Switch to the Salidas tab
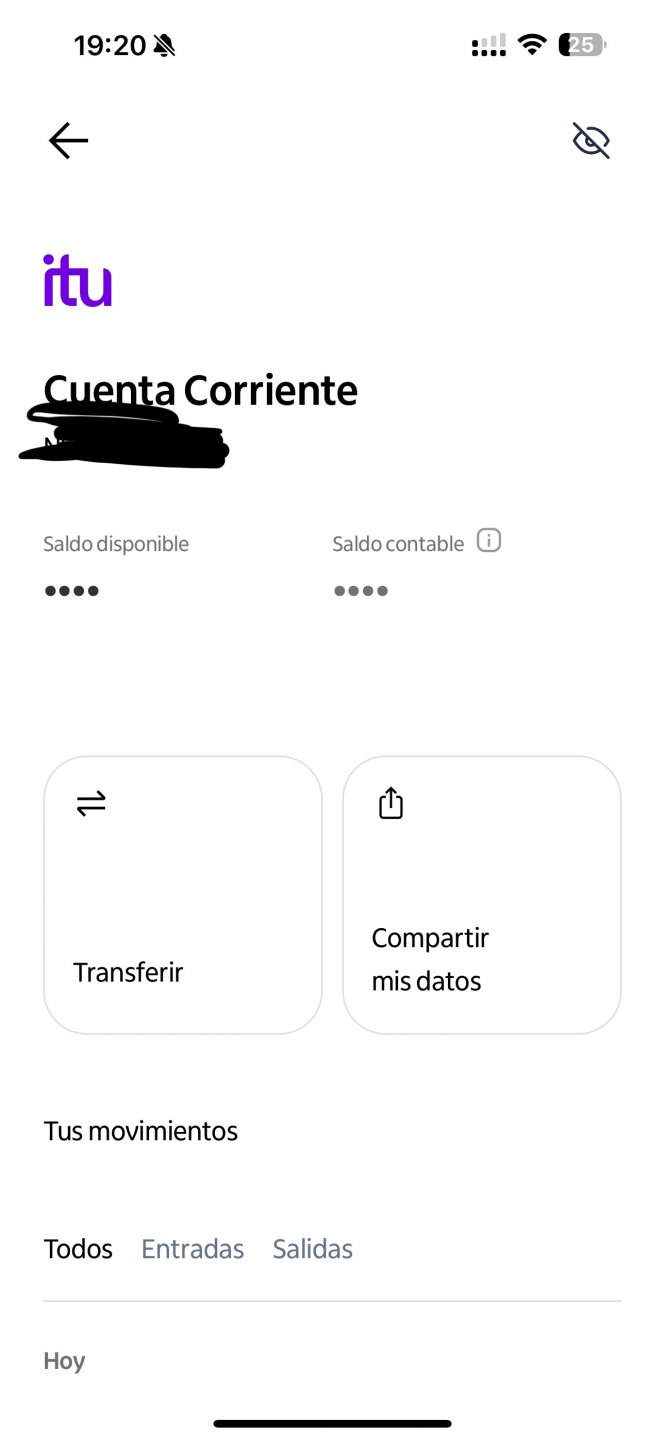Viewport: 665px width, 1440px height. point(312,1249)
